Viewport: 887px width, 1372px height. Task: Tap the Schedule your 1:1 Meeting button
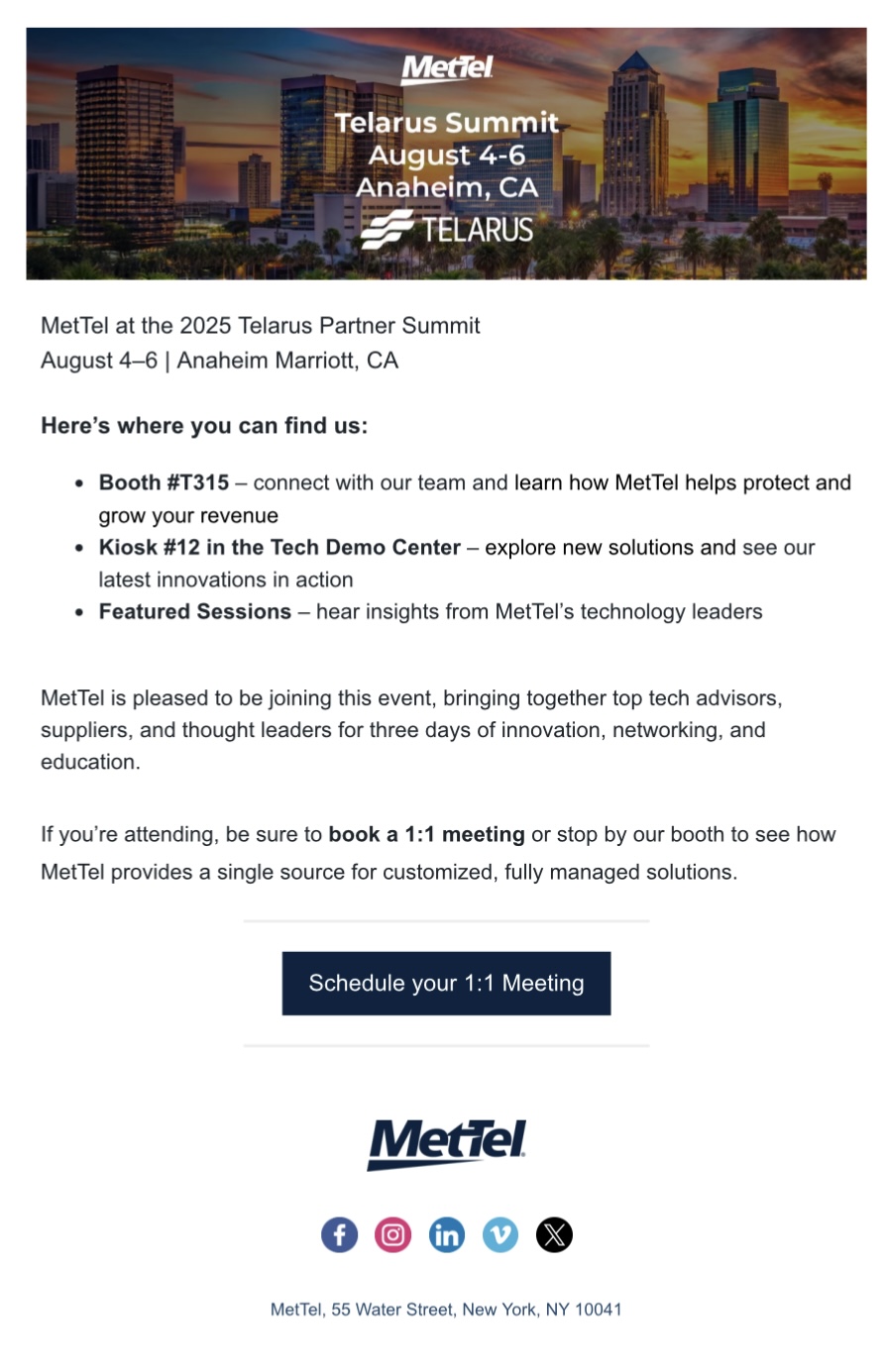(x=446, y=983)
